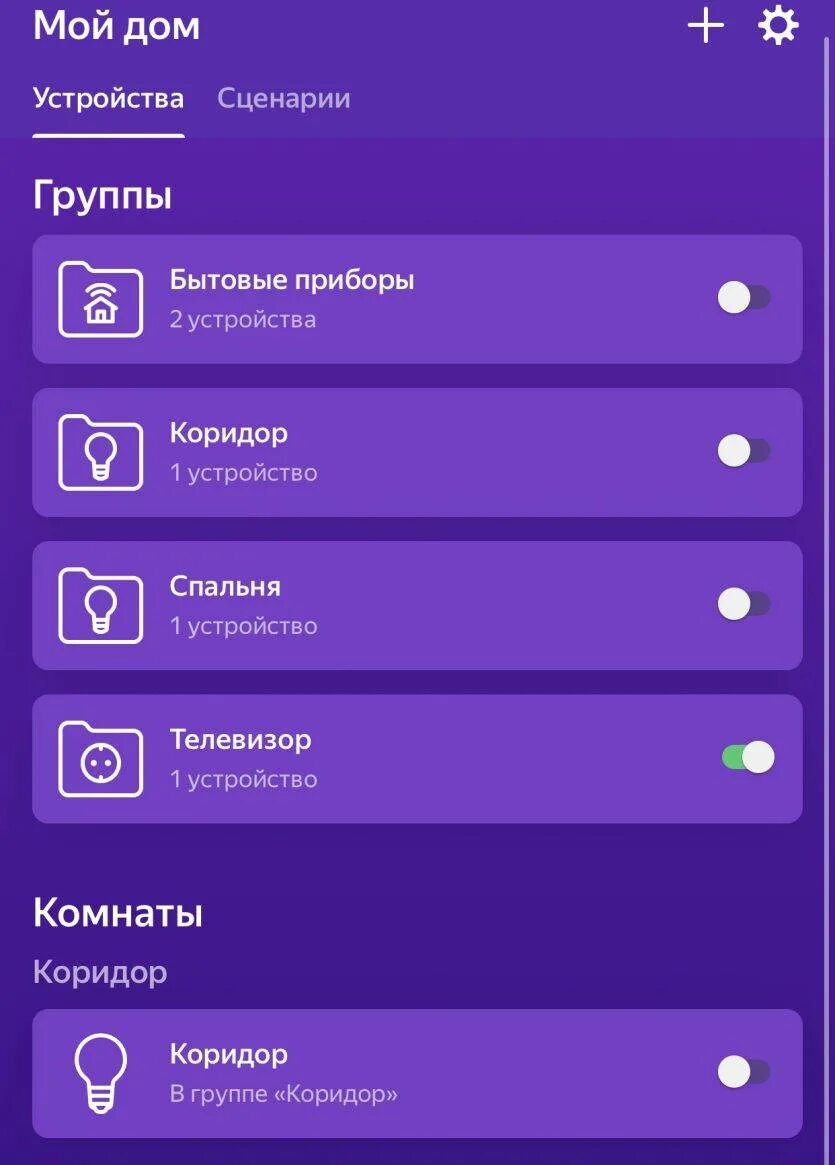Open the Бытовые приборы group
835x1165 pixels.
tap(350, 299)
